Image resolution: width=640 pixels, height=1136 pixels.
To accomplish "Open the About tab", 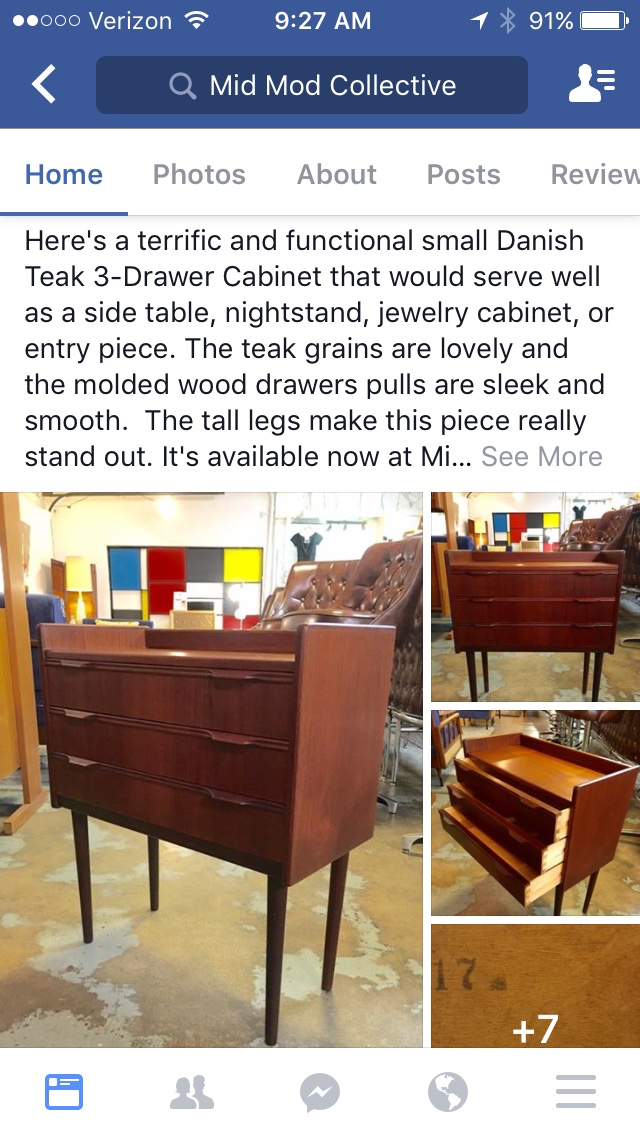I will coord(337,174).
